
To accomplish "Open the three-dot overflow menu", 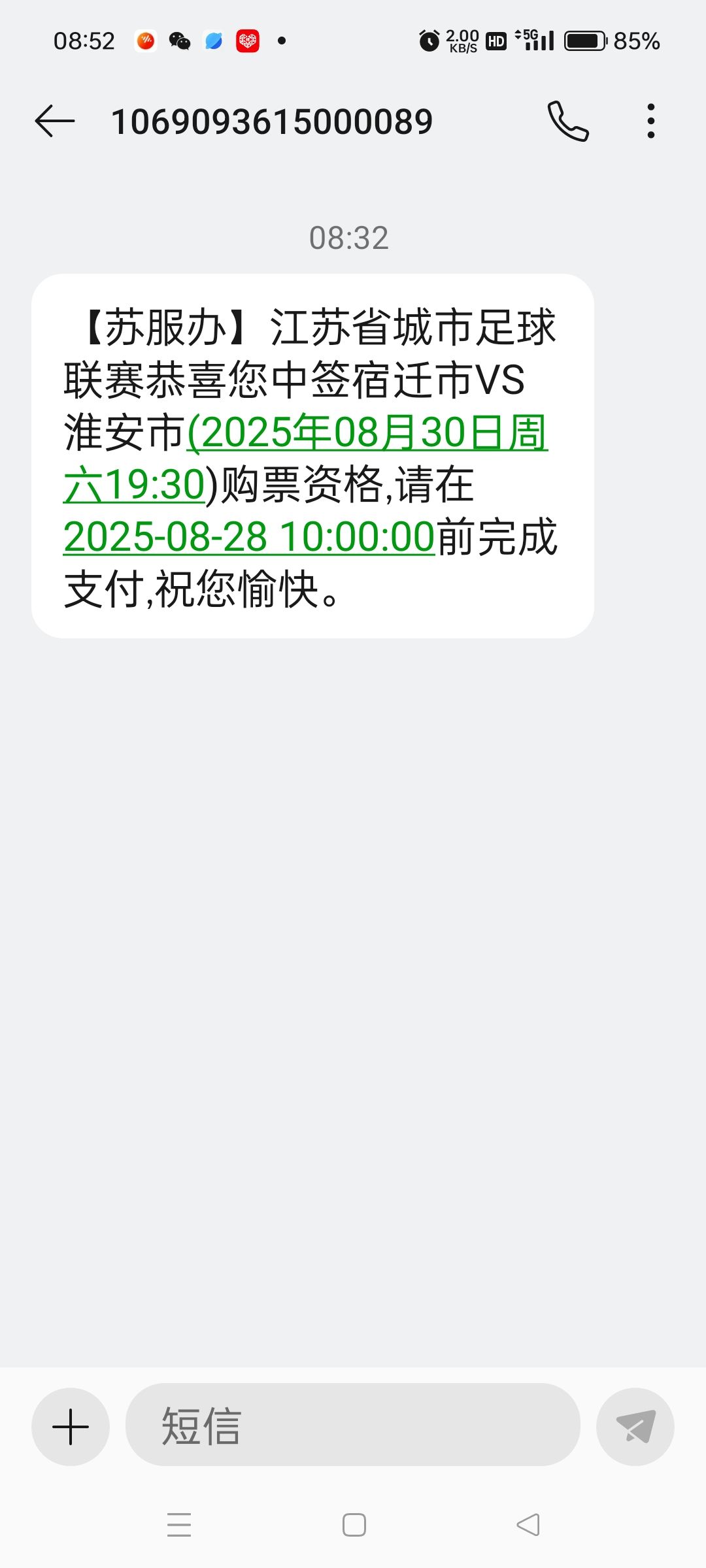I will click(x=650, y=122).
